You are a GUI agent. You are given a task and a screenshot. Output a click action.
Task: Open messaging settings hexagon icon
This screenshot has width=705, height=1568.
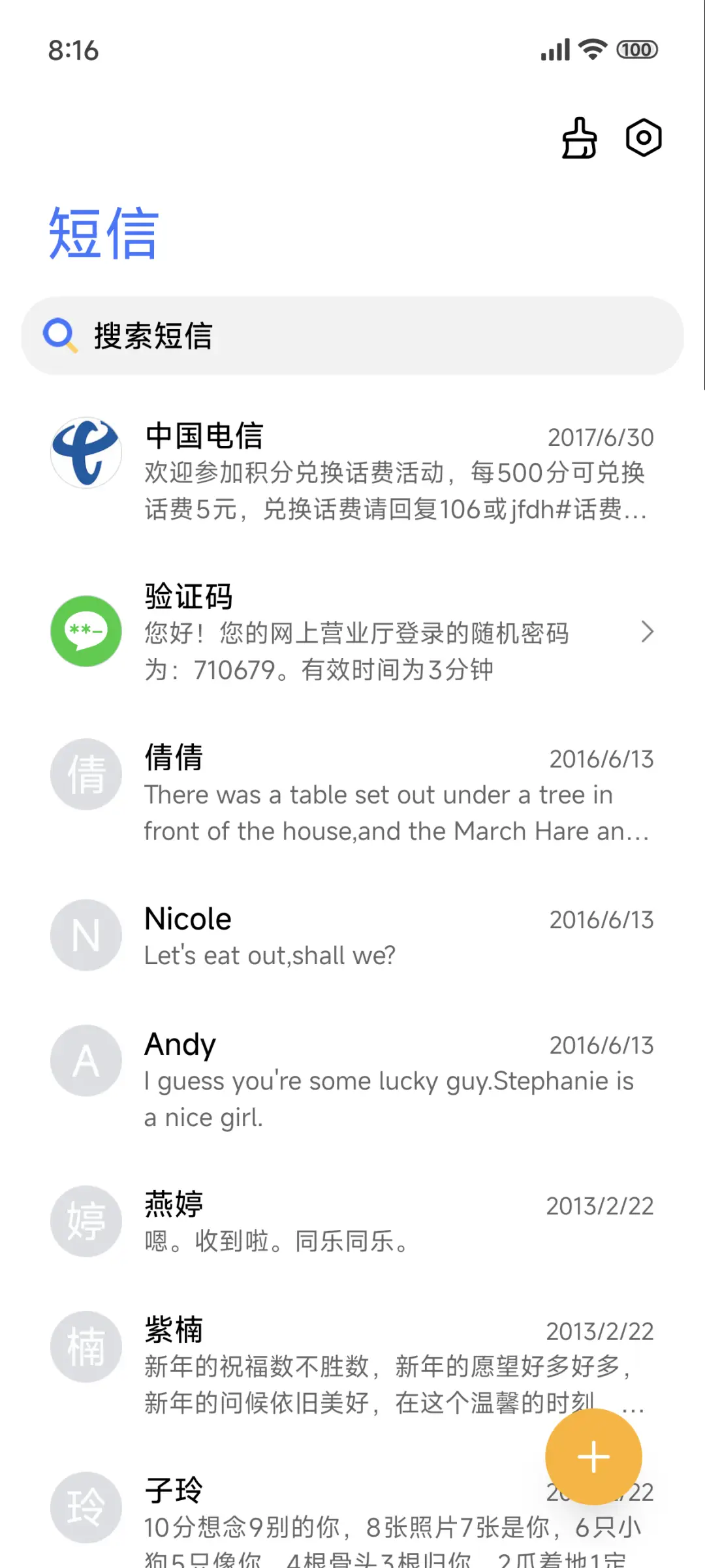tap(644, 138)
